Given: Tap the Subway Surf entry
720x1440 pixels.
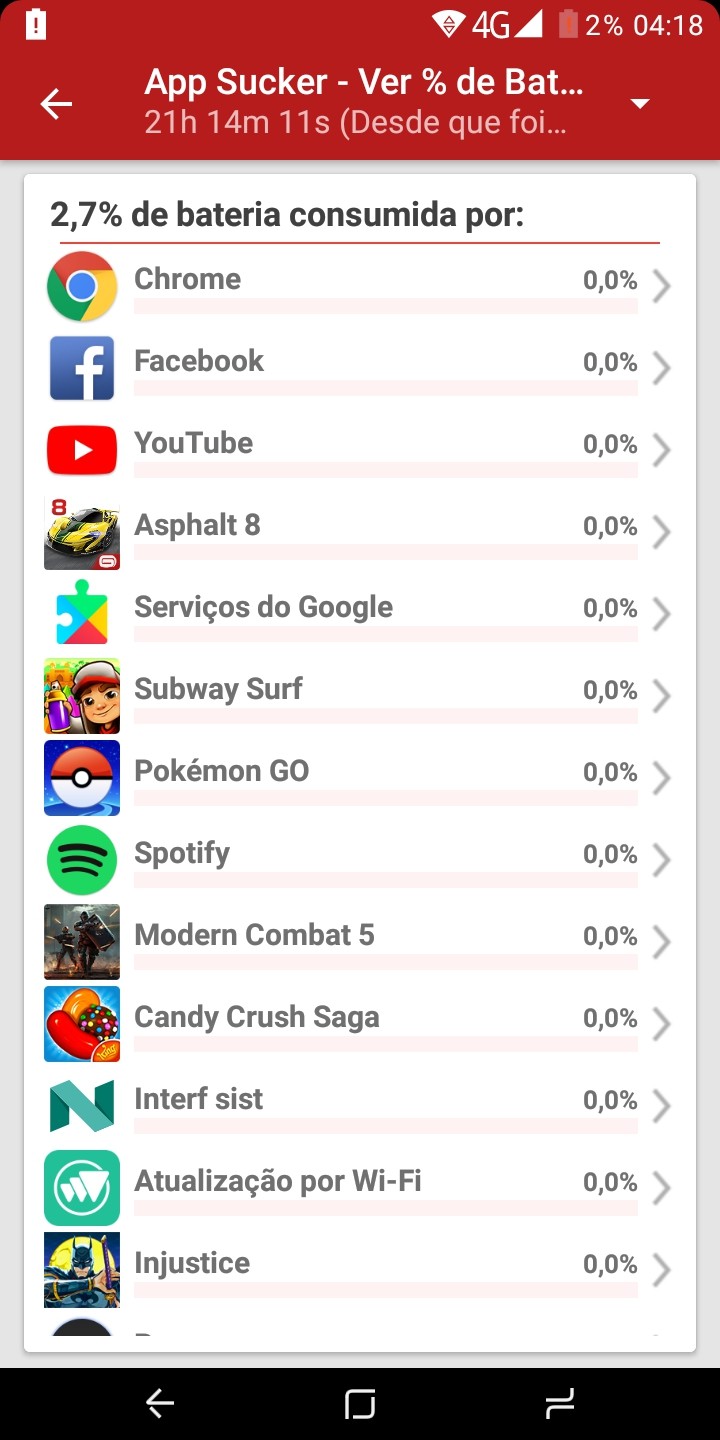Looking at the screenshot, I should click(360, 697).
